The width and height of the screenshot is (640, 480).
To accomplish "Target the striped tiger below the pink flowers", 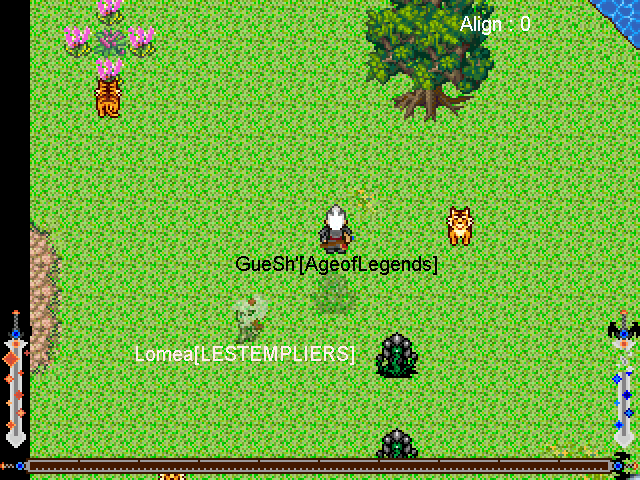I will 108,97.
